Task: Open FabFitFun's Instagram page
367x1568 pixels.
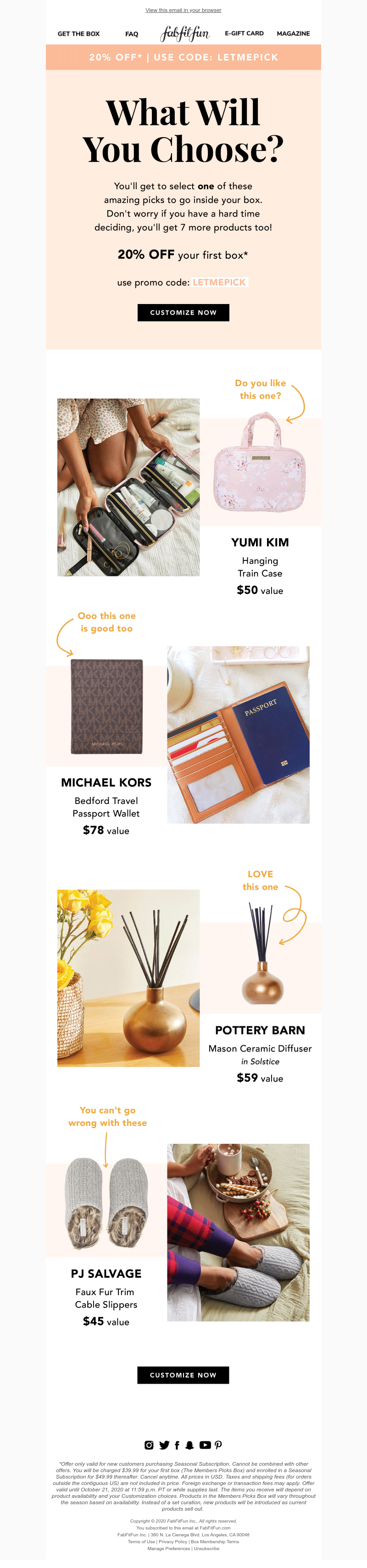Action: coord(149,1445)
